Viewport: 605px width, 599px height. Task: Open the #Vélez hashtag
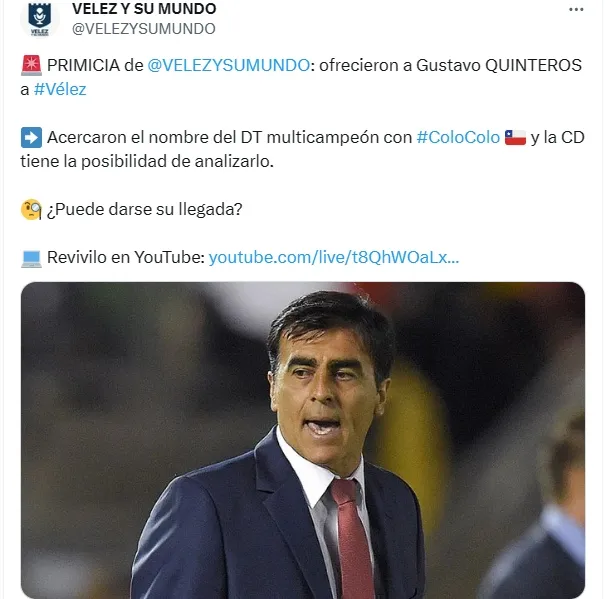coord(62,88)
